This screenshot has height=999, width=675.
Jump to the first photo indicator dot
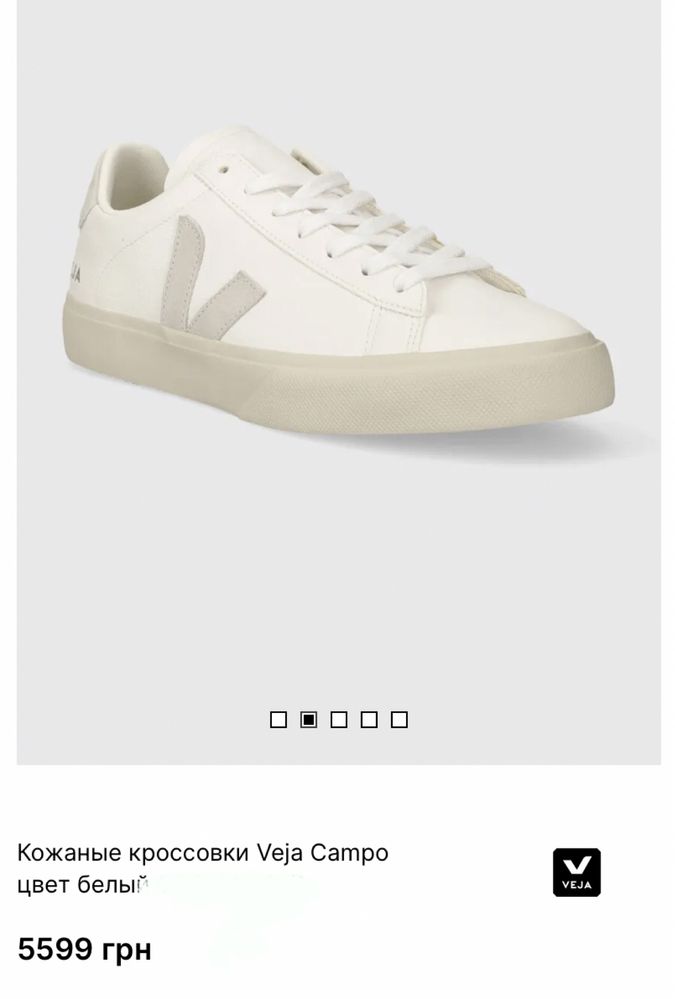point(279,719)
